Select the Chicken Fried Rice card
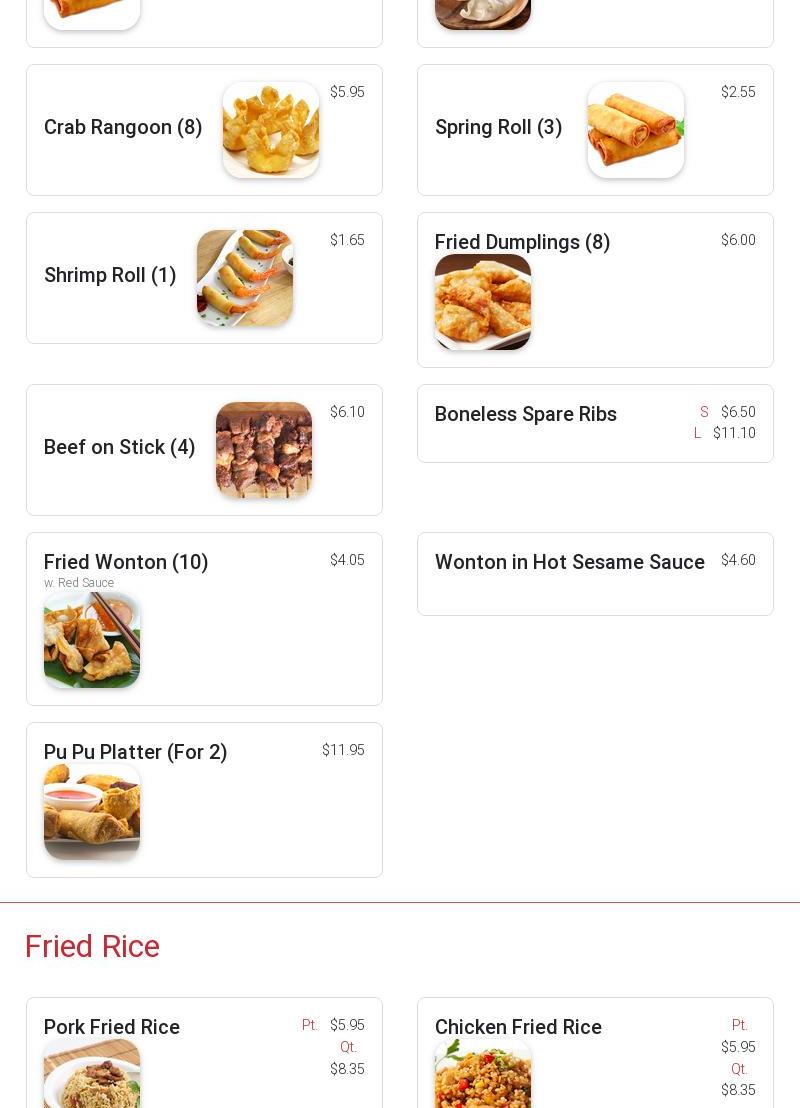 [x=518, y=1028]
